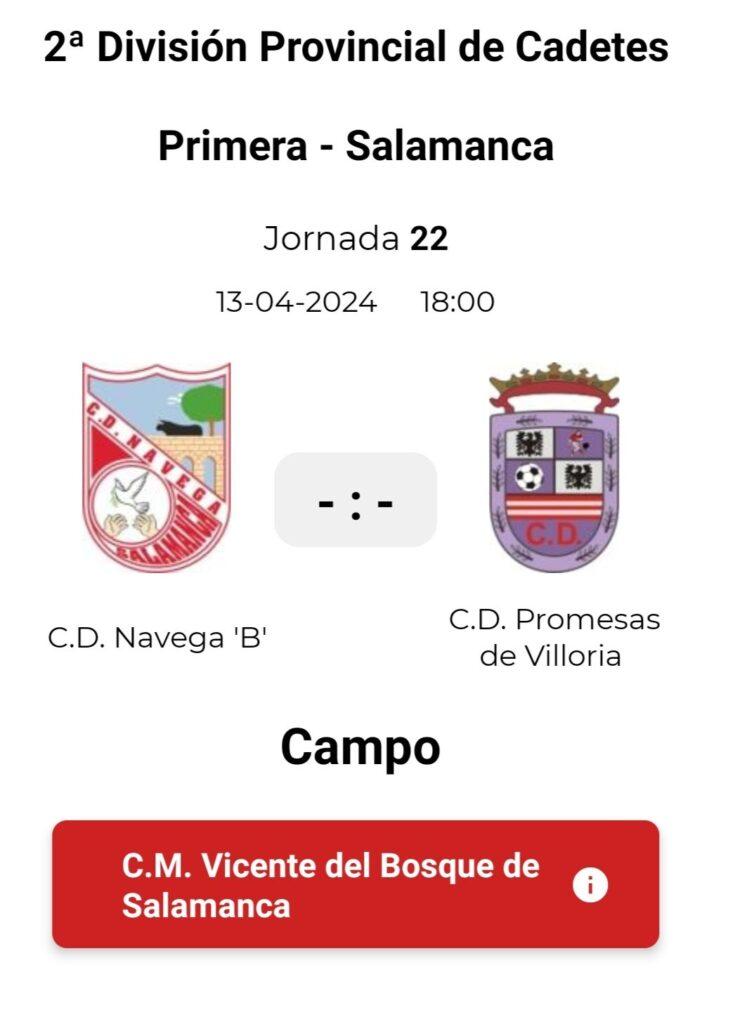View the C.D. Navega 'B' team
Viewport: 735px width, 1024px height.
pos(156,467)
